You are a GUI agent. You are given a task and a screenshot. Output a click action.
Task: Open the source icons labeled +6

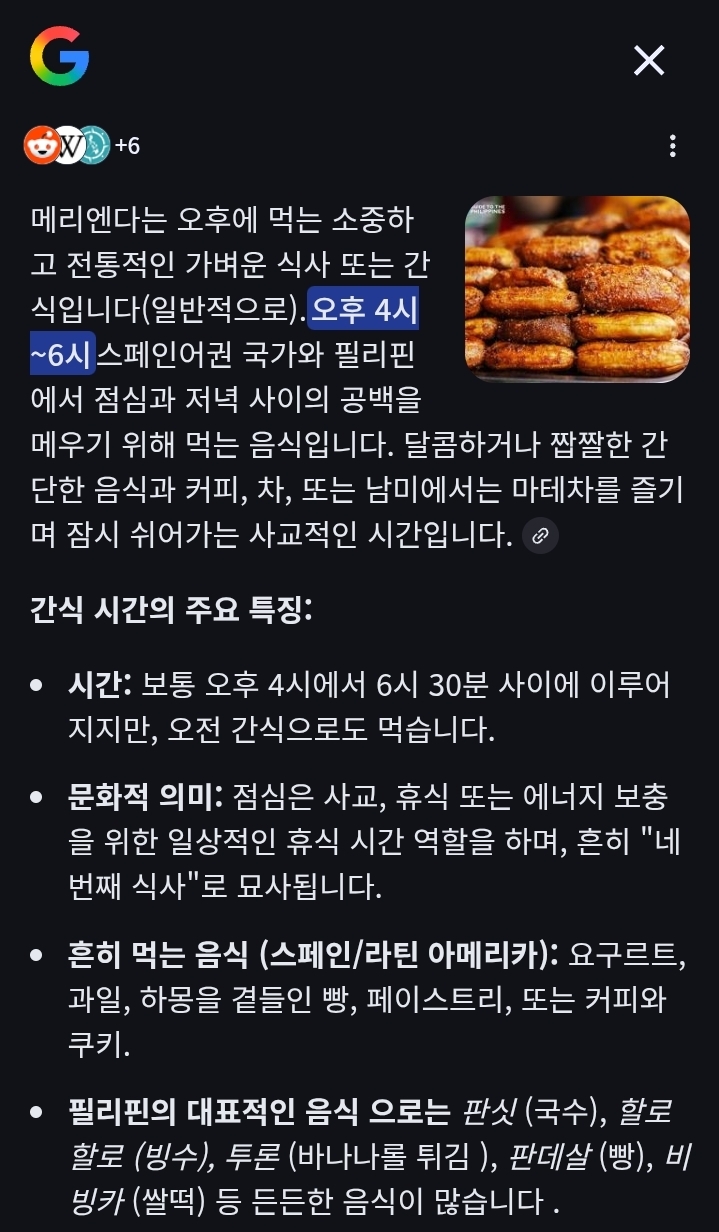click(82, 146)
